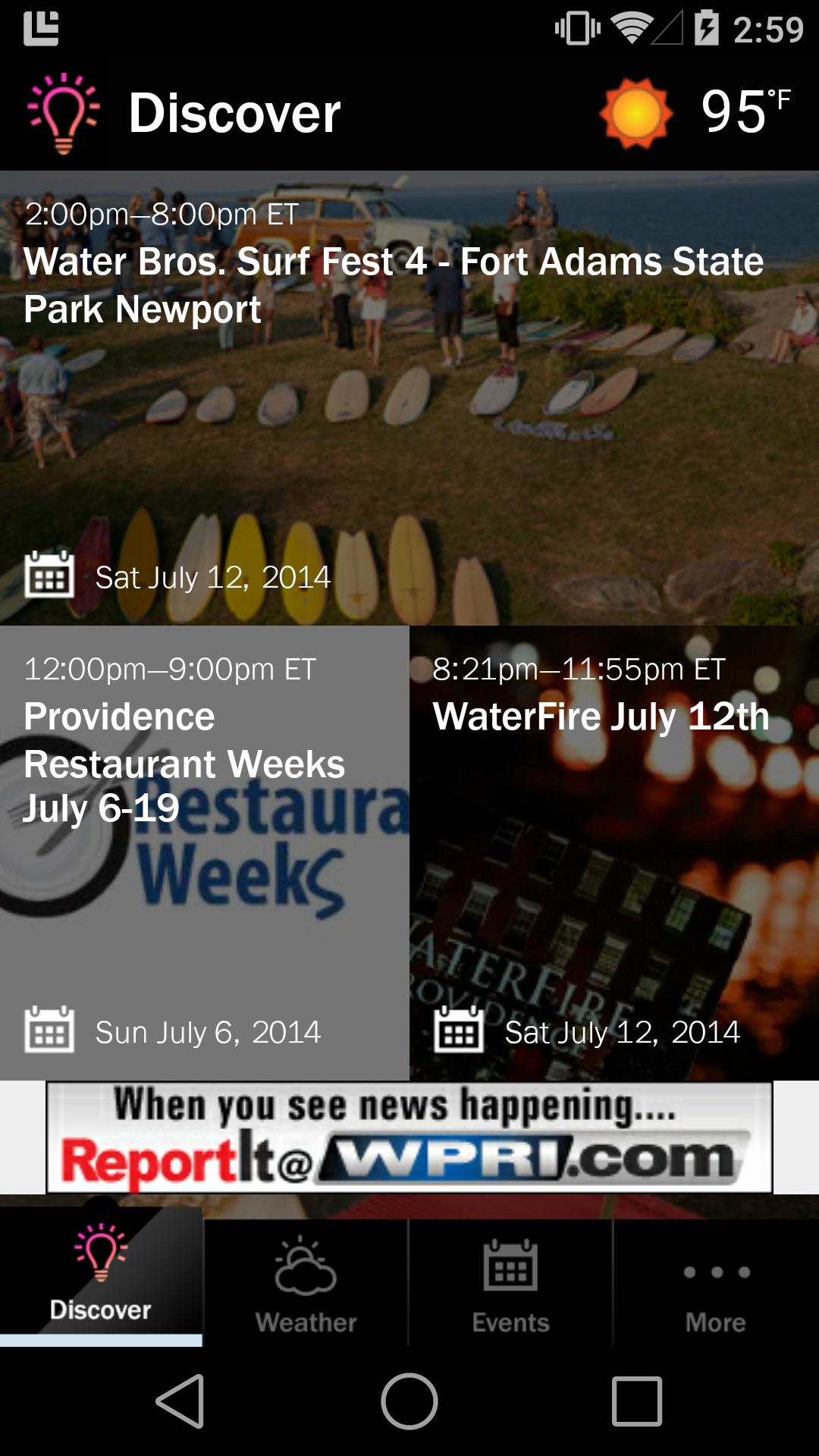Open the WaterFire July 12th event card
This screenshot has height=1456, width=819.
(614, 849)
